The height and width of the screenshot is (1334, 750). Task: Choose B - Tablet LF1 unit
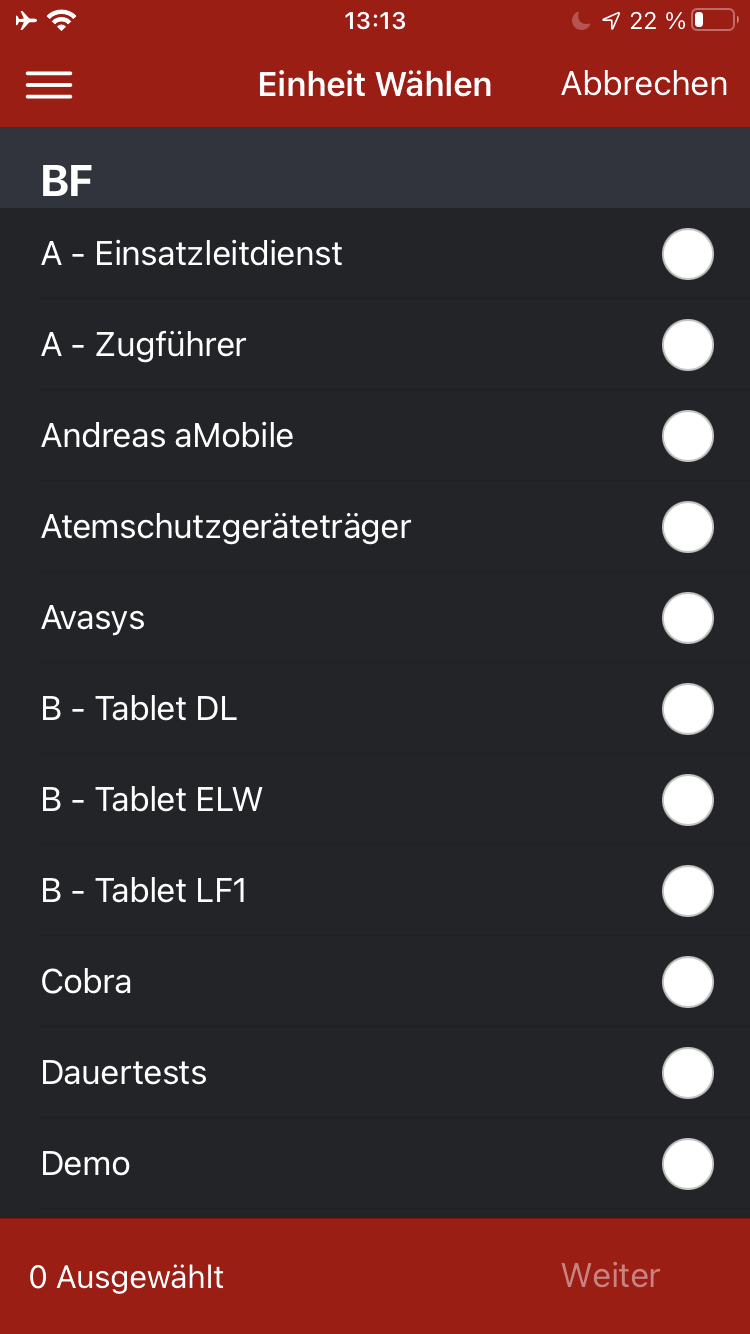pos(687,891)
